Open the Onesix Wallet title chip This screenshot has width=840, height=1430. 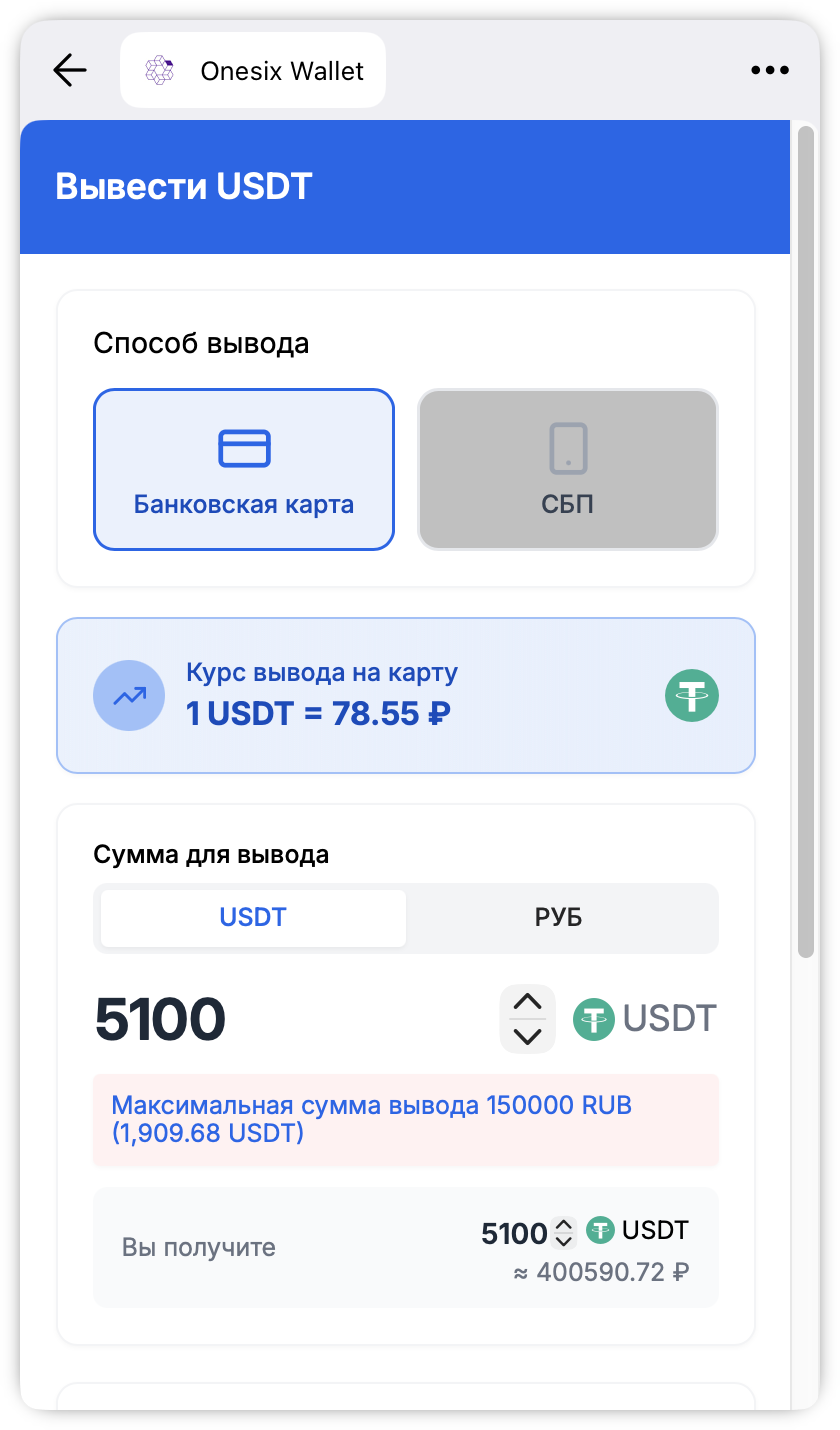[x=253, y=71]
